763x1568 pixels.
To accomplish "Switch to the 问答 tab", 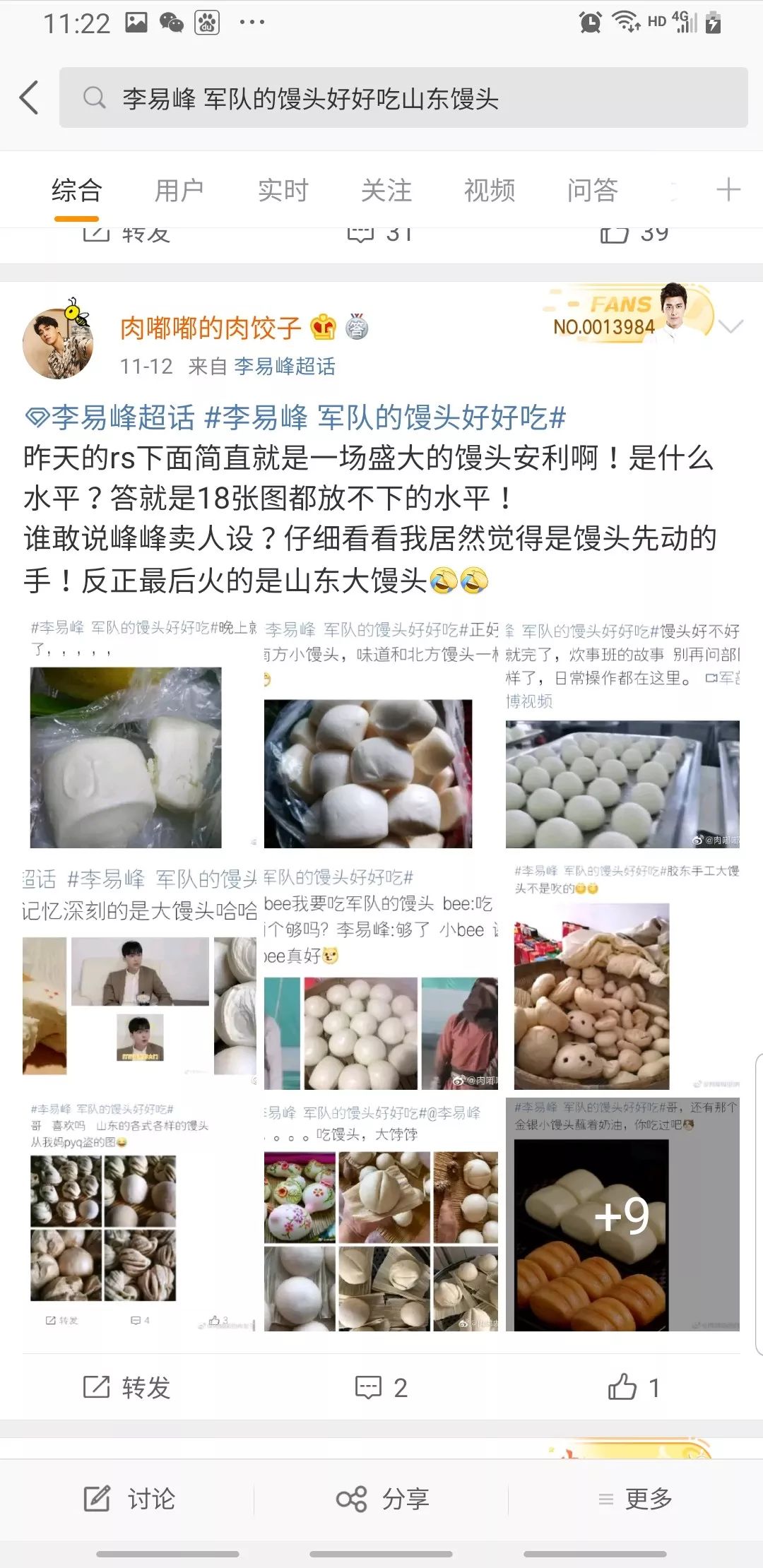I will point(592,191).
